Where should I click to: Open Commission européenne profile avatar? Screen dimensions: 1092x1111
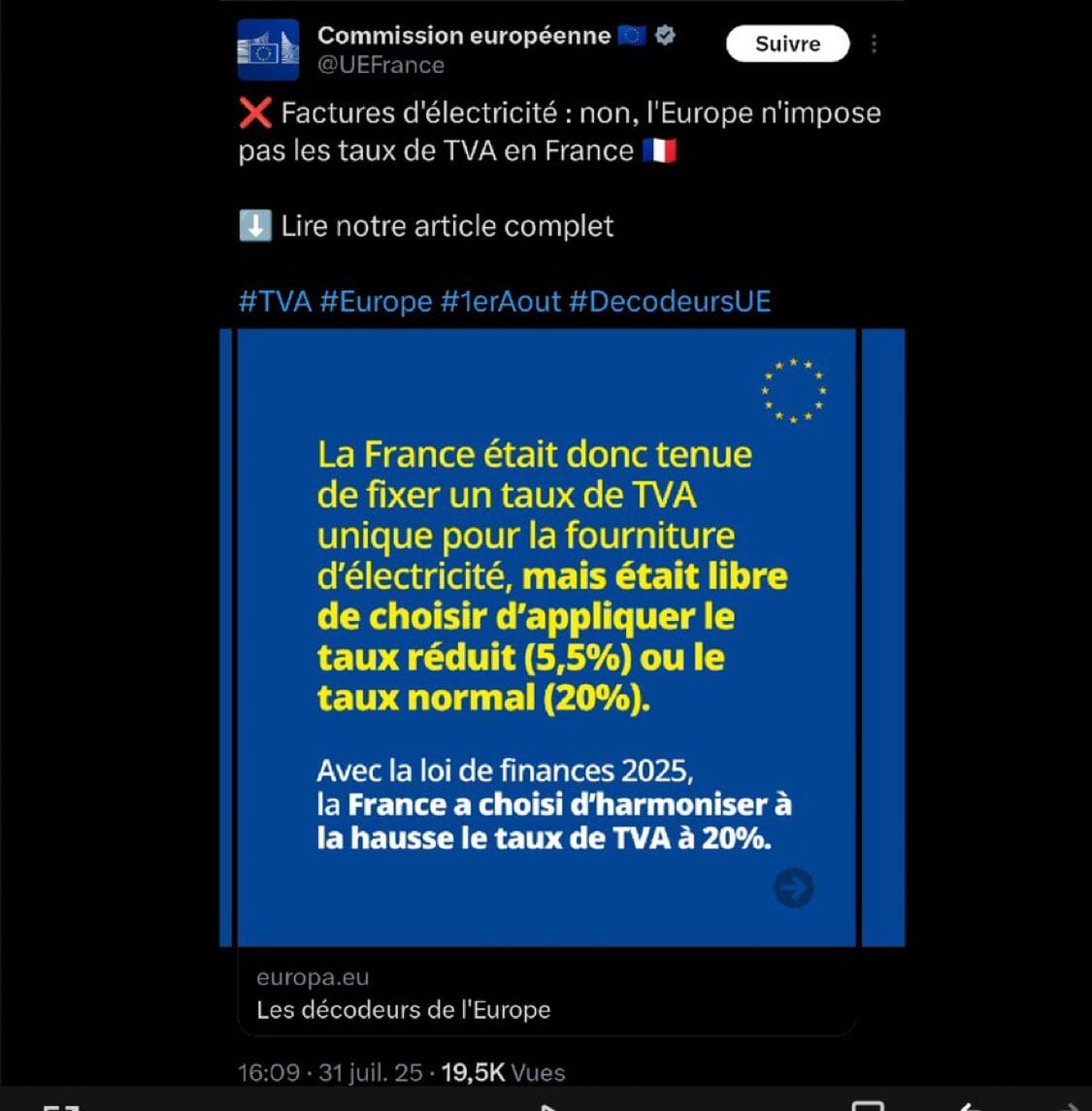[x=268, y=49]
